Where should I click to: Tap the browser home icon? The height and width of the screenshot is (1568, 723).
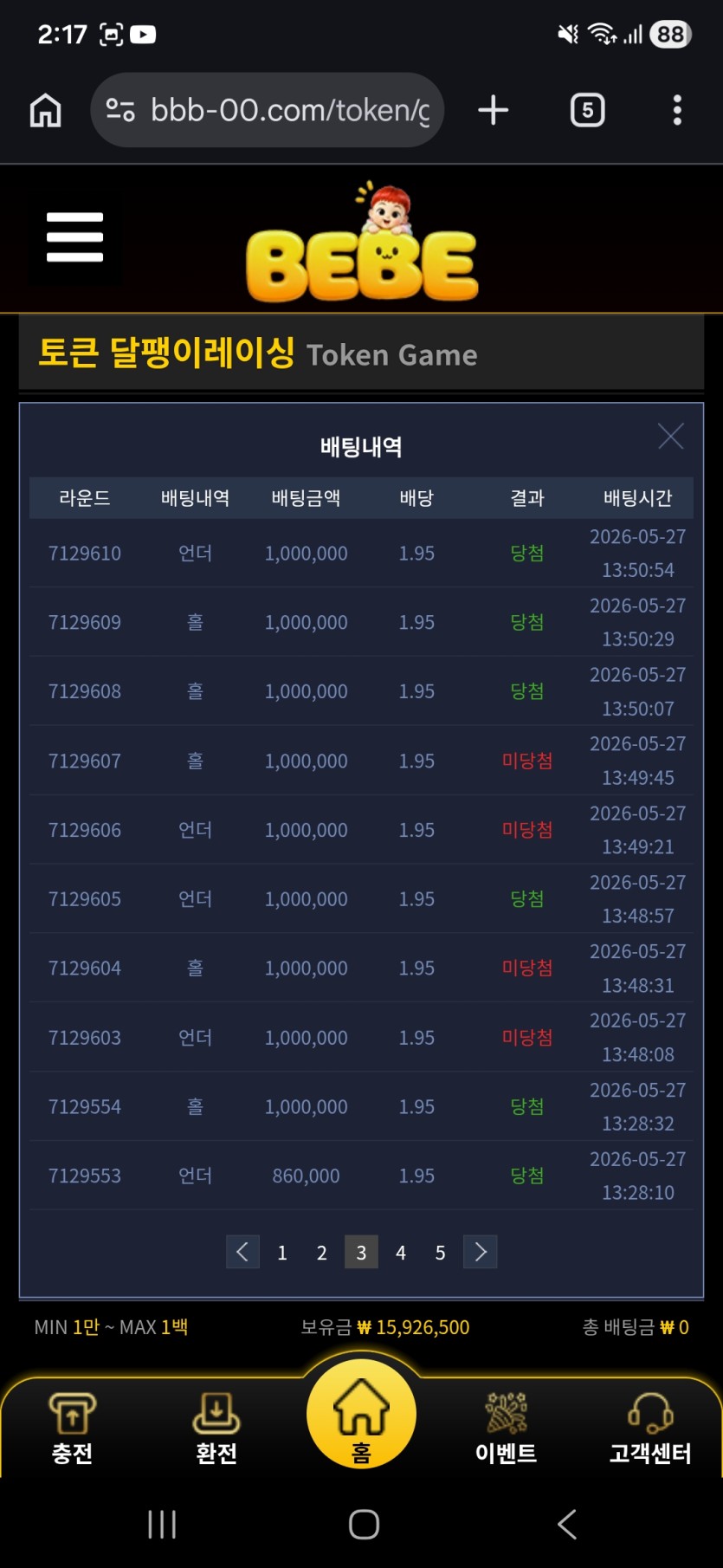point(46,110)
